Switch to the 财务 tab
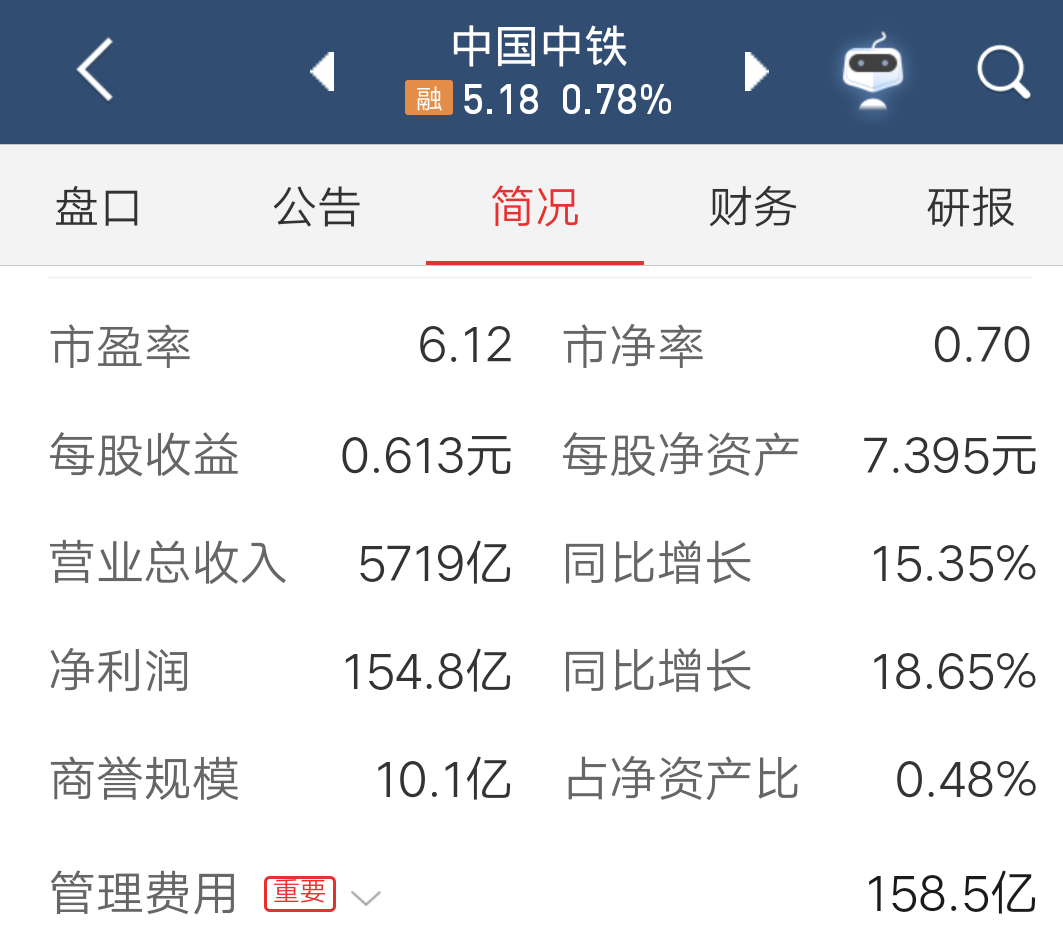 pyautogui.click(x=753, y=208)
